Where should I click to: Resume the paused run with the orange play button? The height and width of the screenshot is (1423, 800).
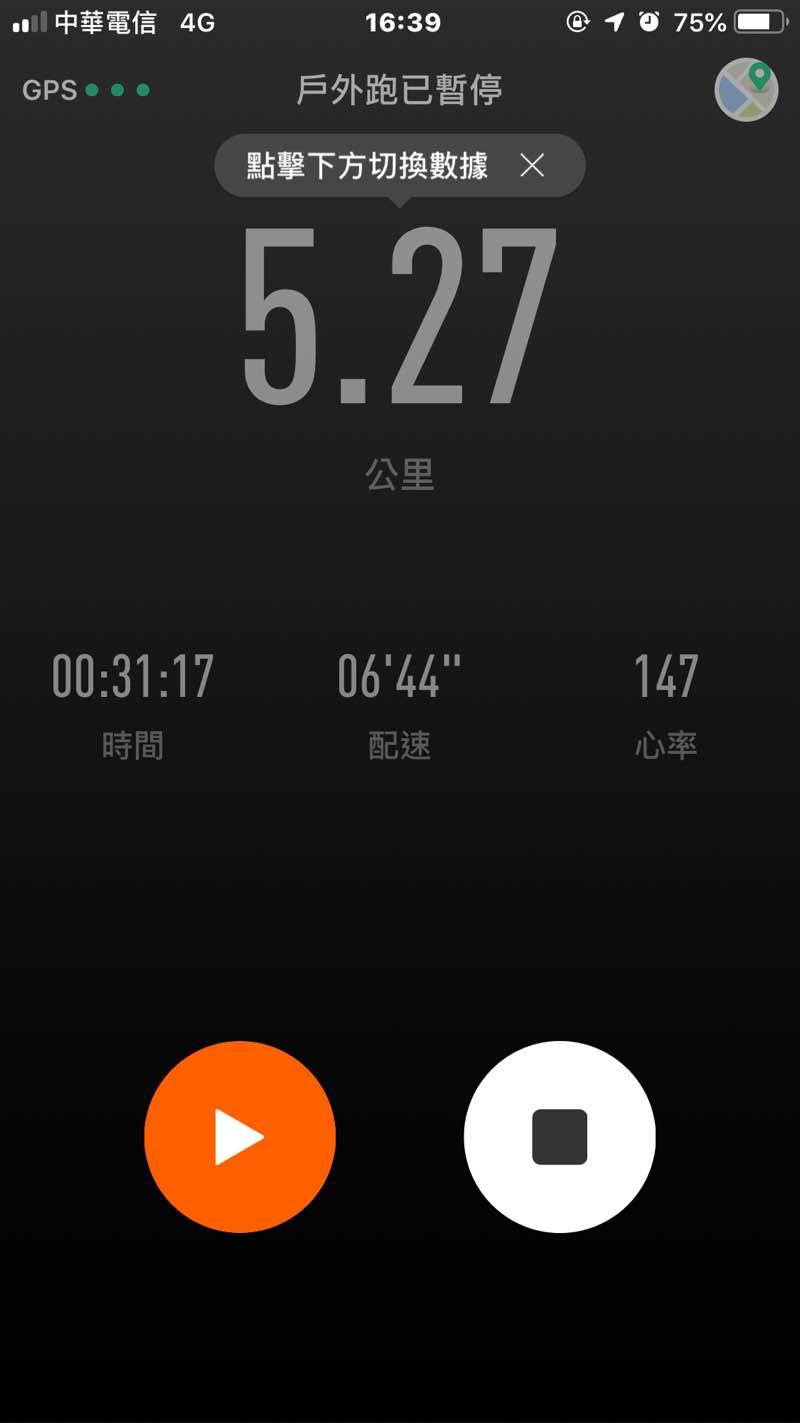pos(240,1137)
